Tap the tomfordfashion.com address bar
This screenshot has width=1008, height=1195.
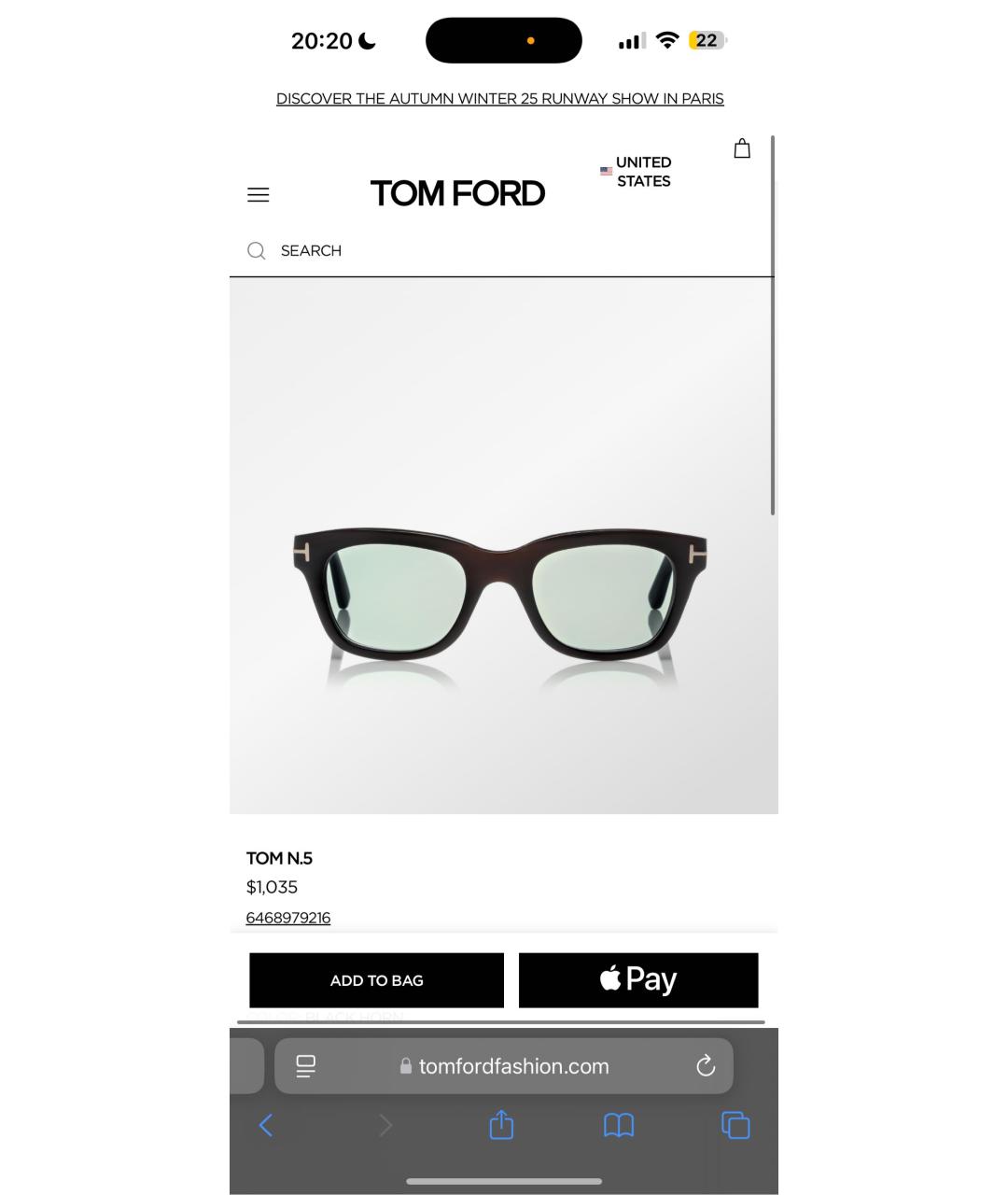[513, 1066]
